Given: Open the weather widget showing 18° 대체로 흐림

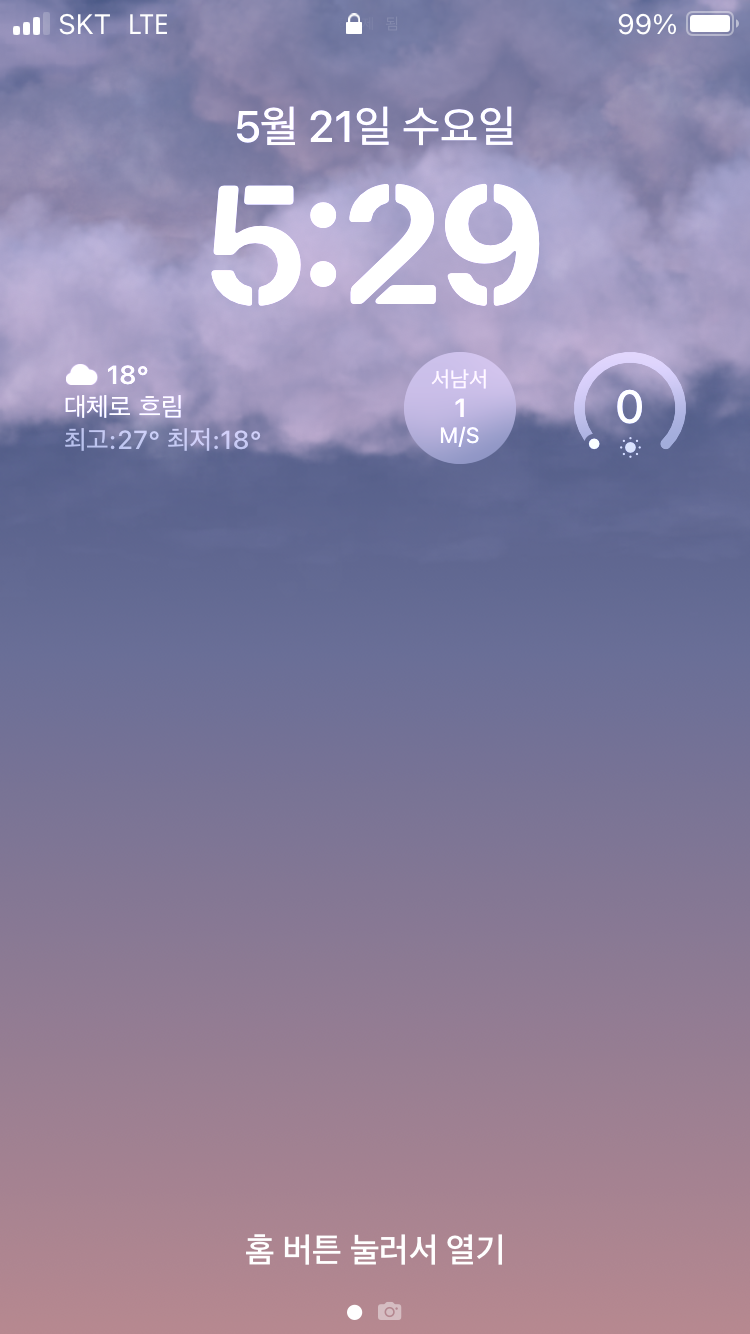Looking at the screenshot, I should click(163, 407).
